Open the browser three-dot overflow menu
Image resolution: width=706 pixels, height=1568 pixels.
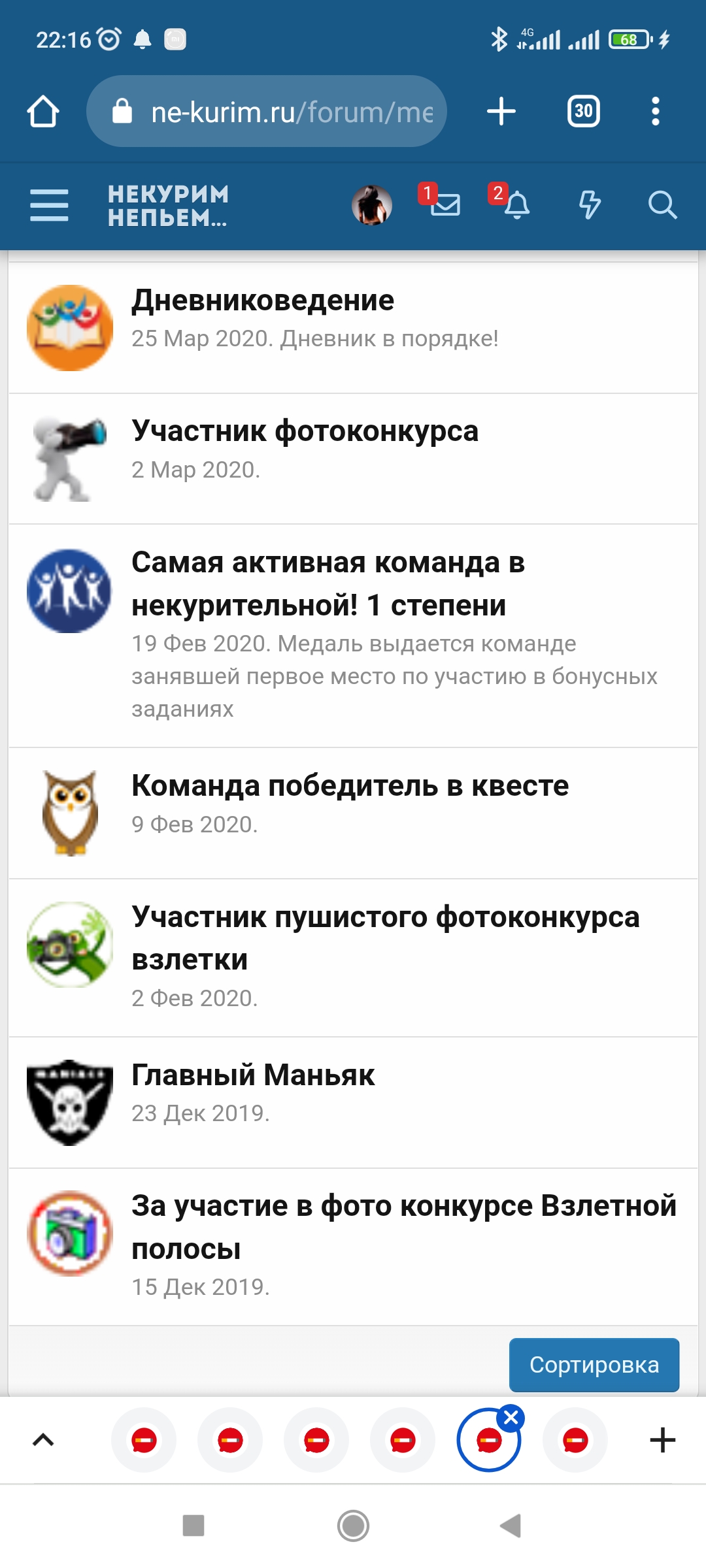coord(654,110)
